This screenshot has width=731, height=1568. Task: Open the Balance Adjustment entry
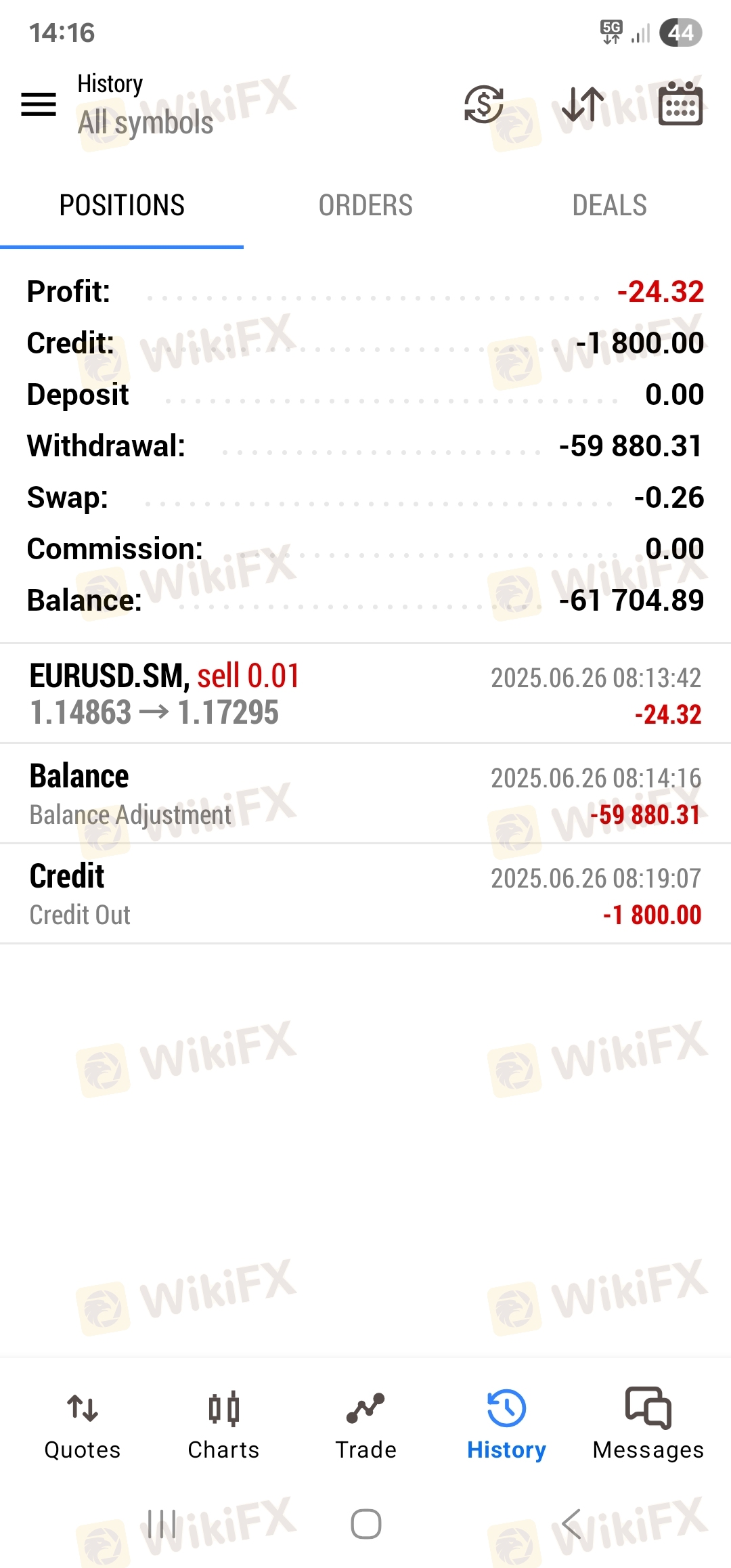coord(365,794)
